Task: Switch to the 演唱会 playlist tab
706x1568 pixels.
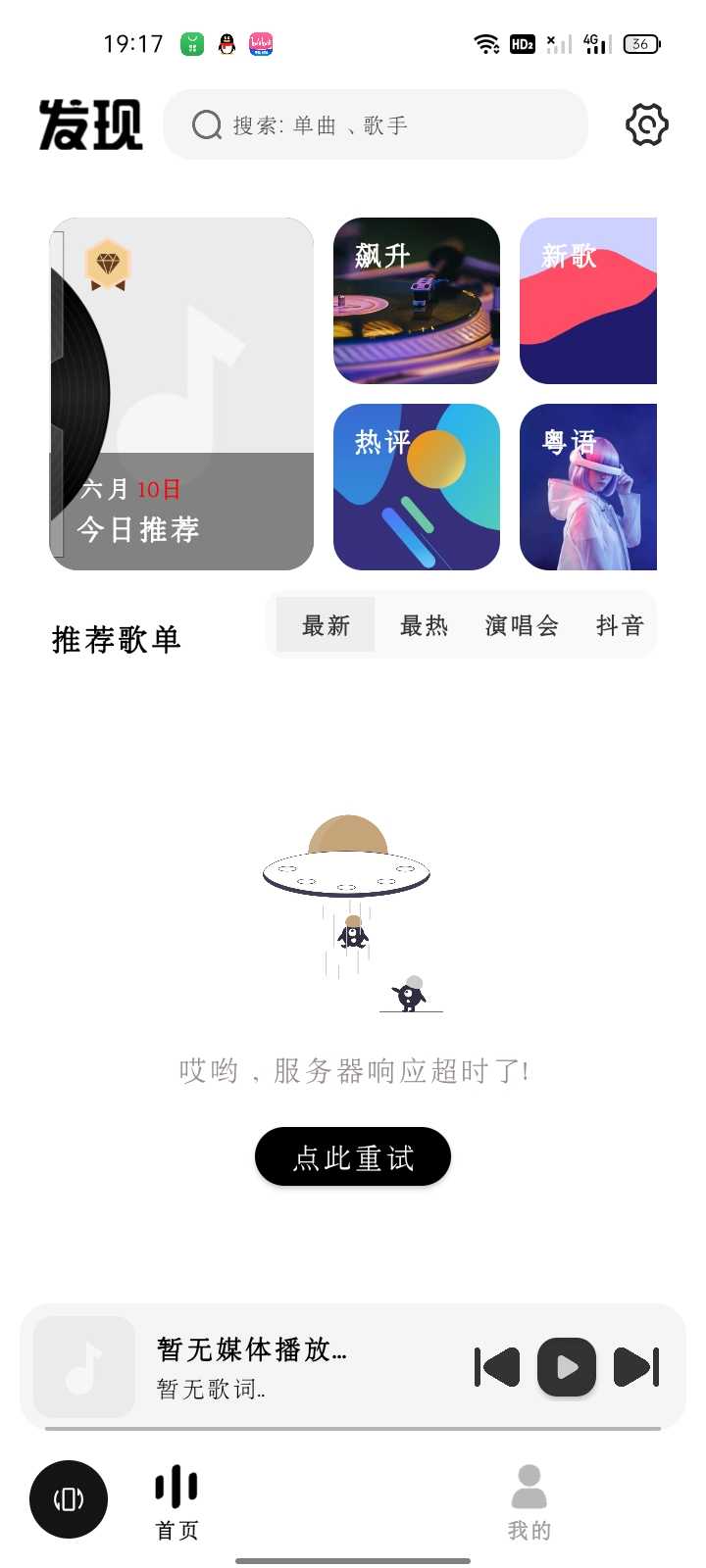Action: point(522,625)
